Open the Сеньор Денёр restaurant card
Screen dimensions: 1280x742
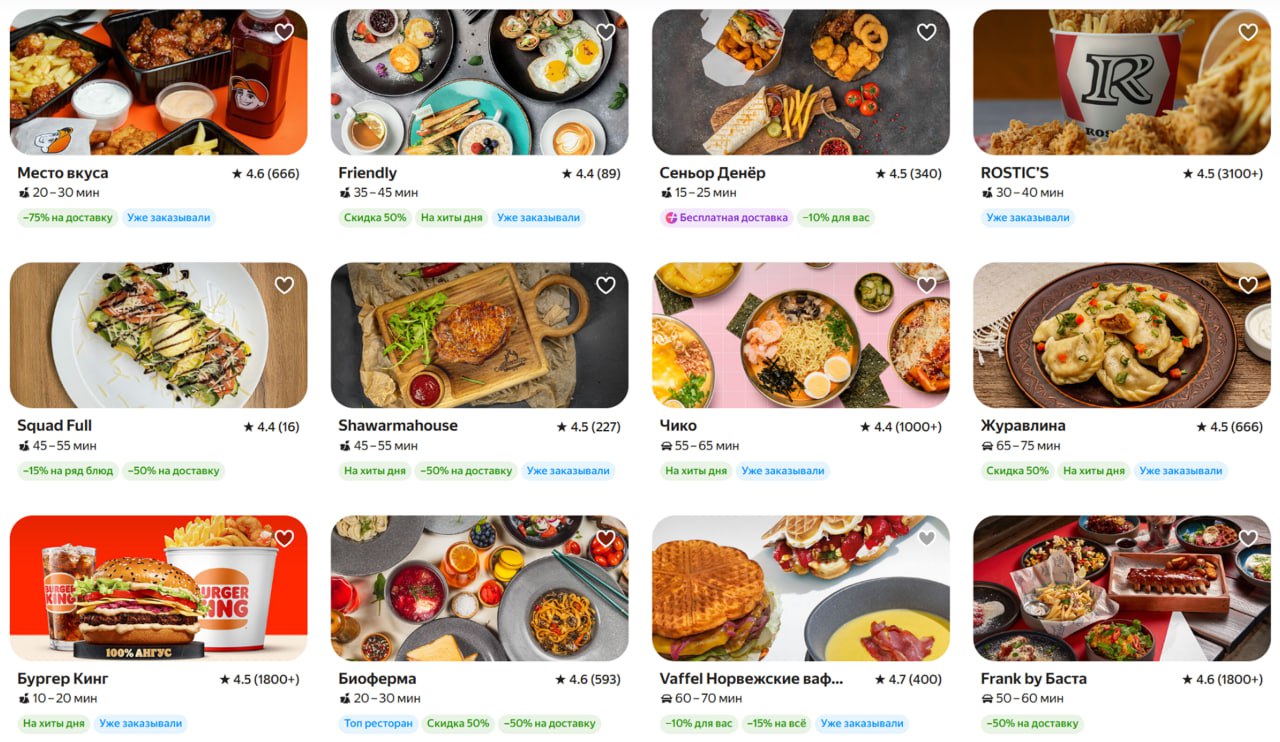800,118
